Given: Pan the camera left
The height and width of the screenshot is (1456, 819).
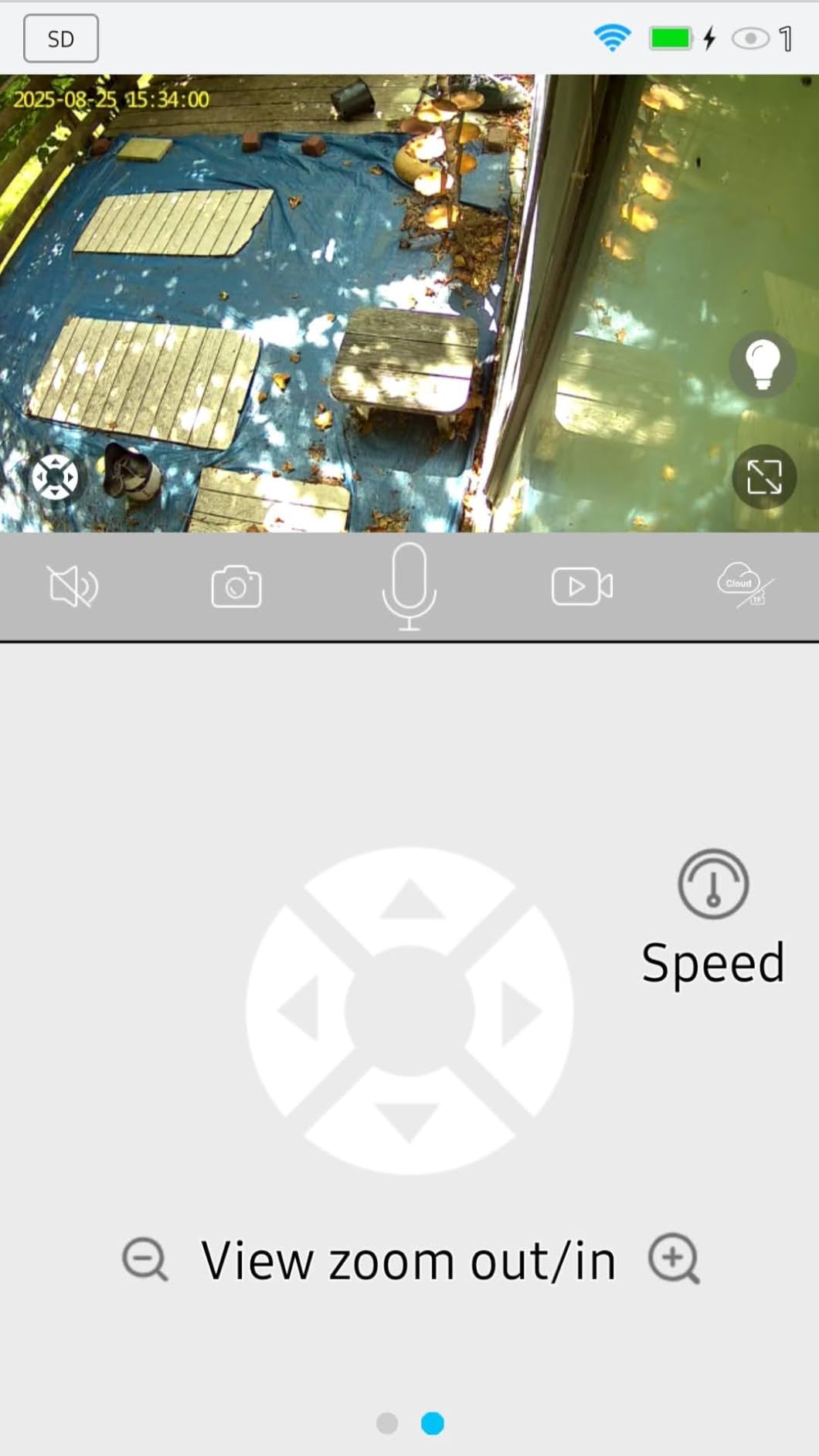Looking at the screenshot, I should coord(299,1010).
